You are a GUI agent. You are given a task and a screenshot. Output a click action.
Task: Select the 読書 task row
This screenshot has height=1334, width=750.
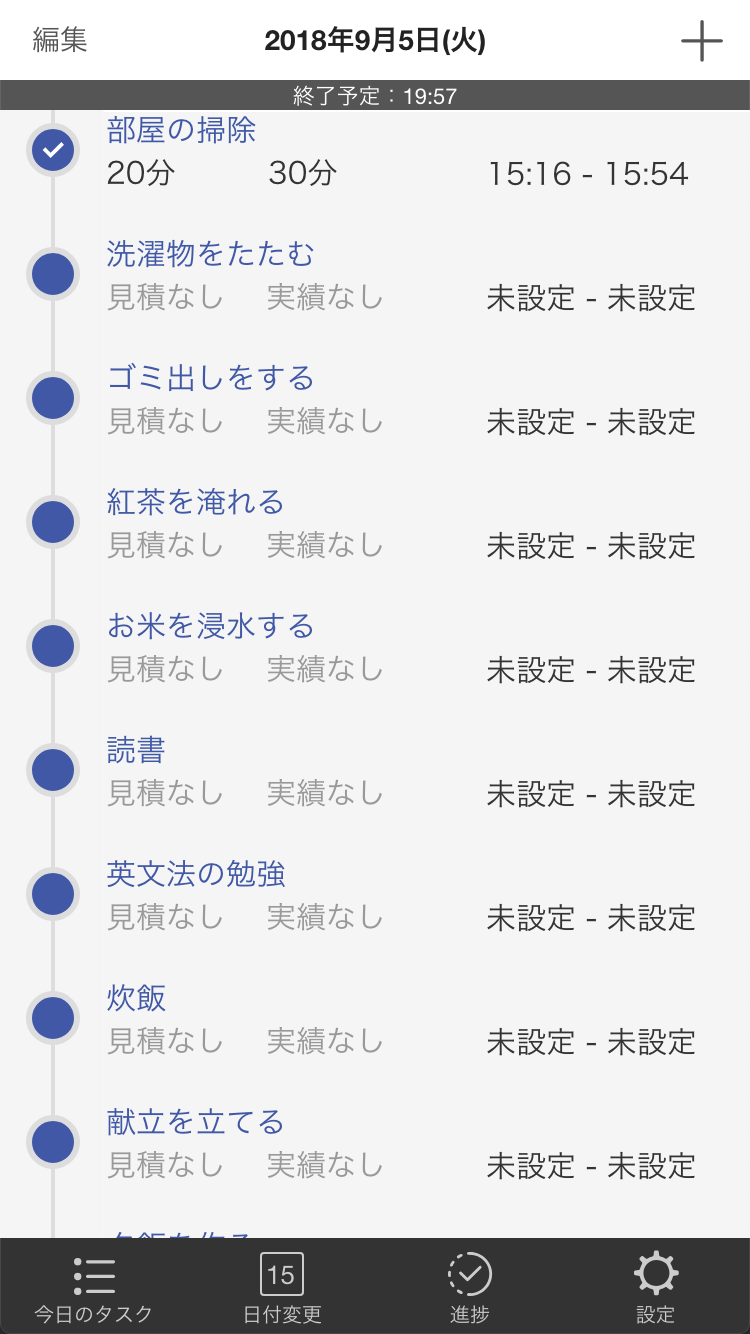click(400, 771)
